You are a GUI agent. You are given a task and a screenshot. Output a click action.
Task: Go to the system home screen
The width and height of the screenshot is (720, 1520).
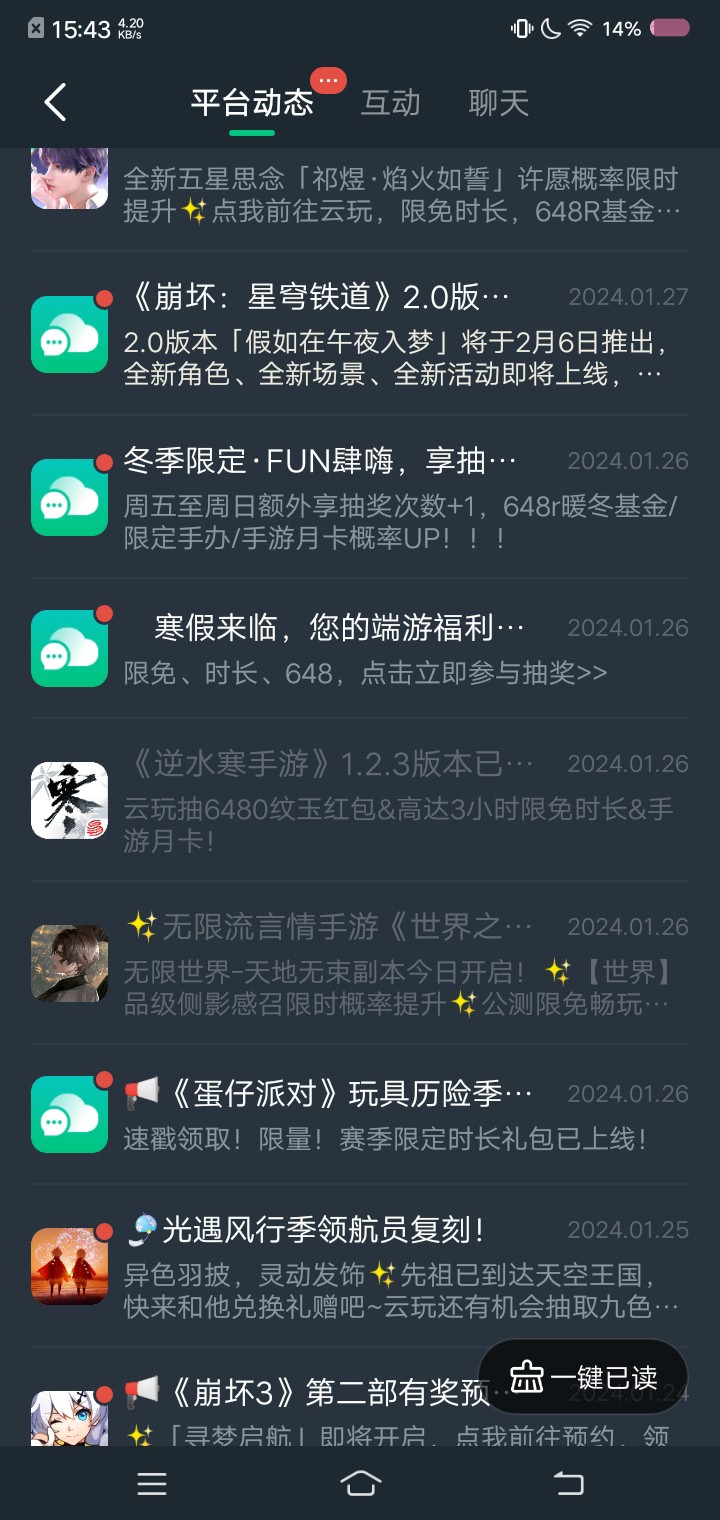[x=360, y=1483]
